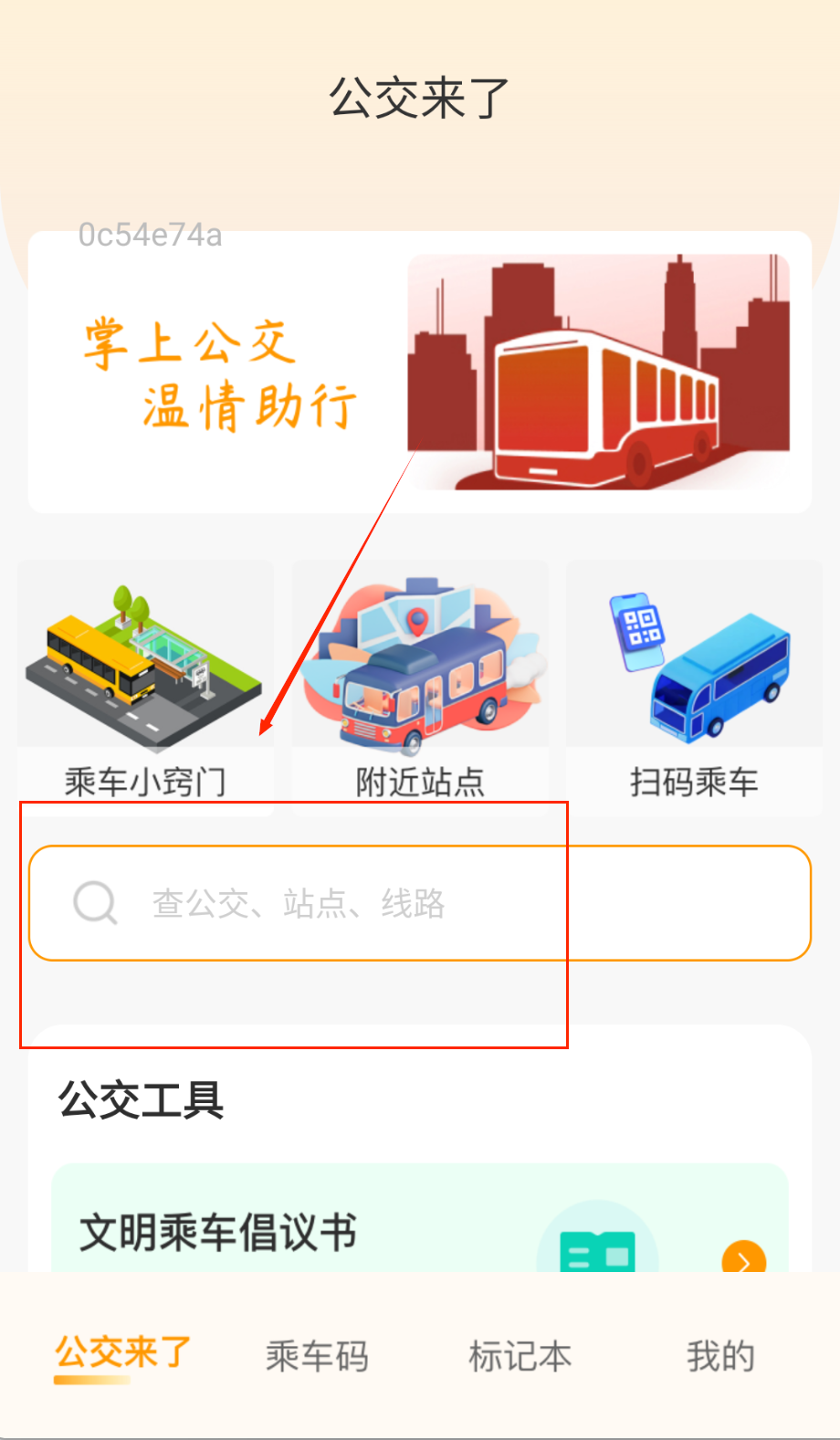Tap the 查公交、站点、线路 search box
840x1440 pixels.
point(420,903)
